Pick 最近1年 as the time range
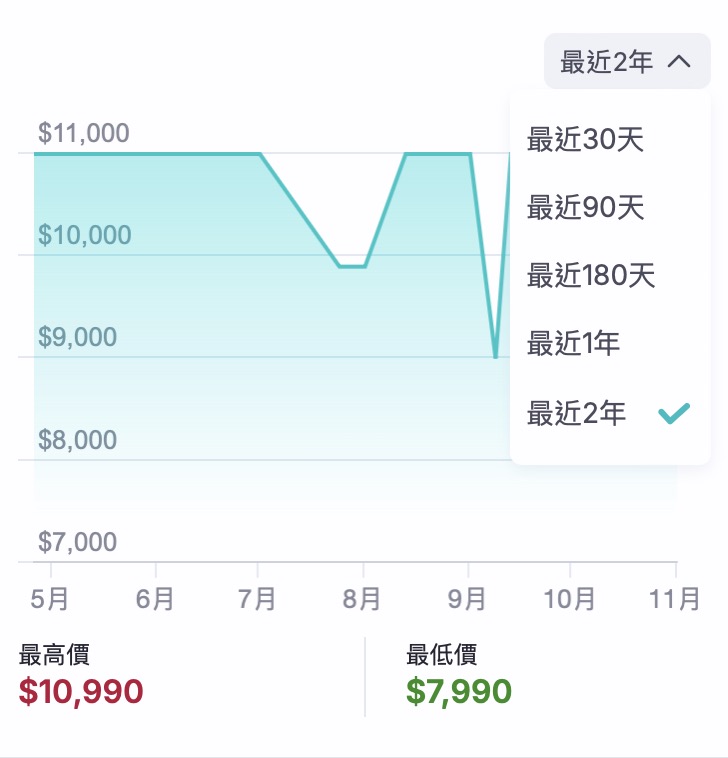 (x=574, y=344)
